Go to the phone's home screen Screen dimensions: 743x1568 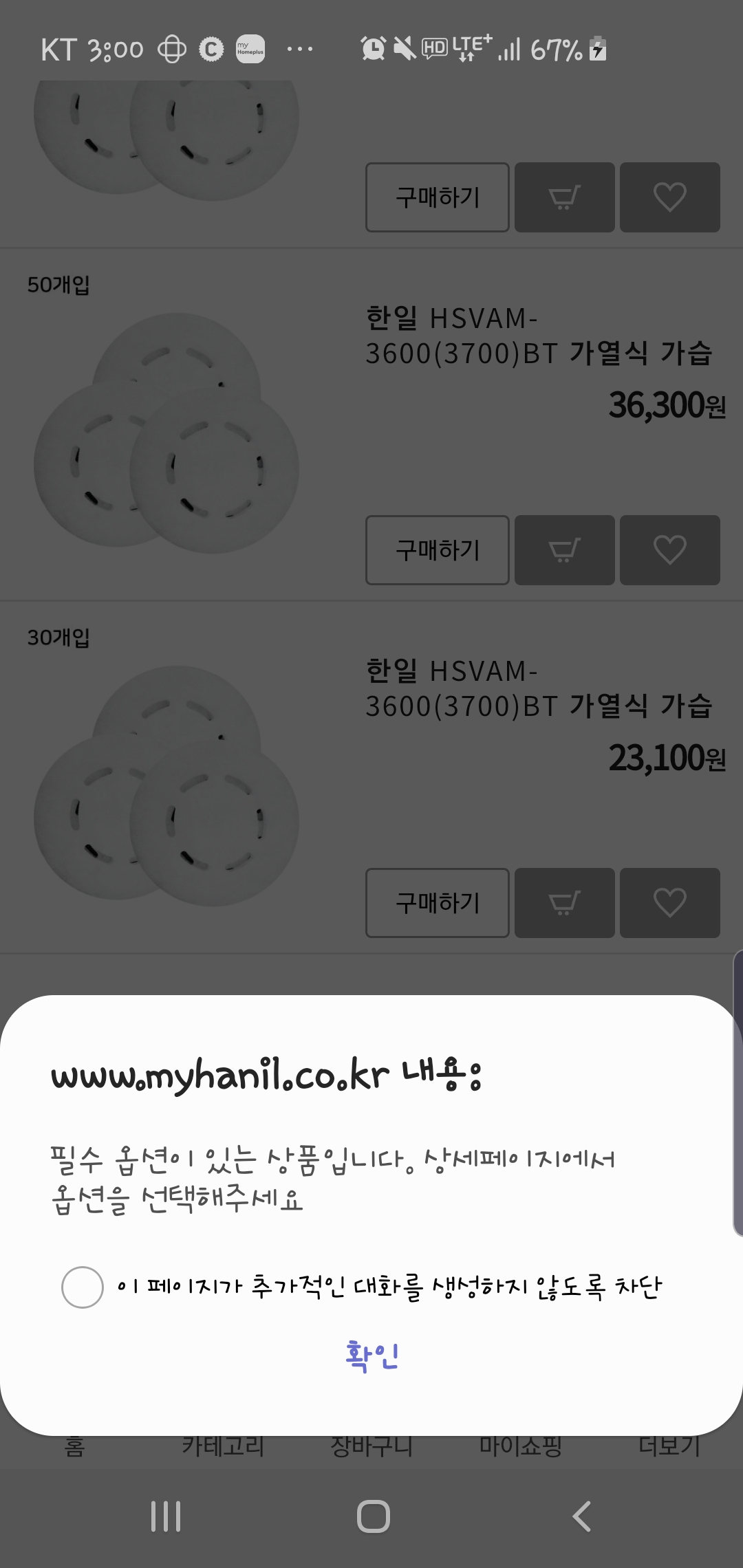(x=373, y=1516)
